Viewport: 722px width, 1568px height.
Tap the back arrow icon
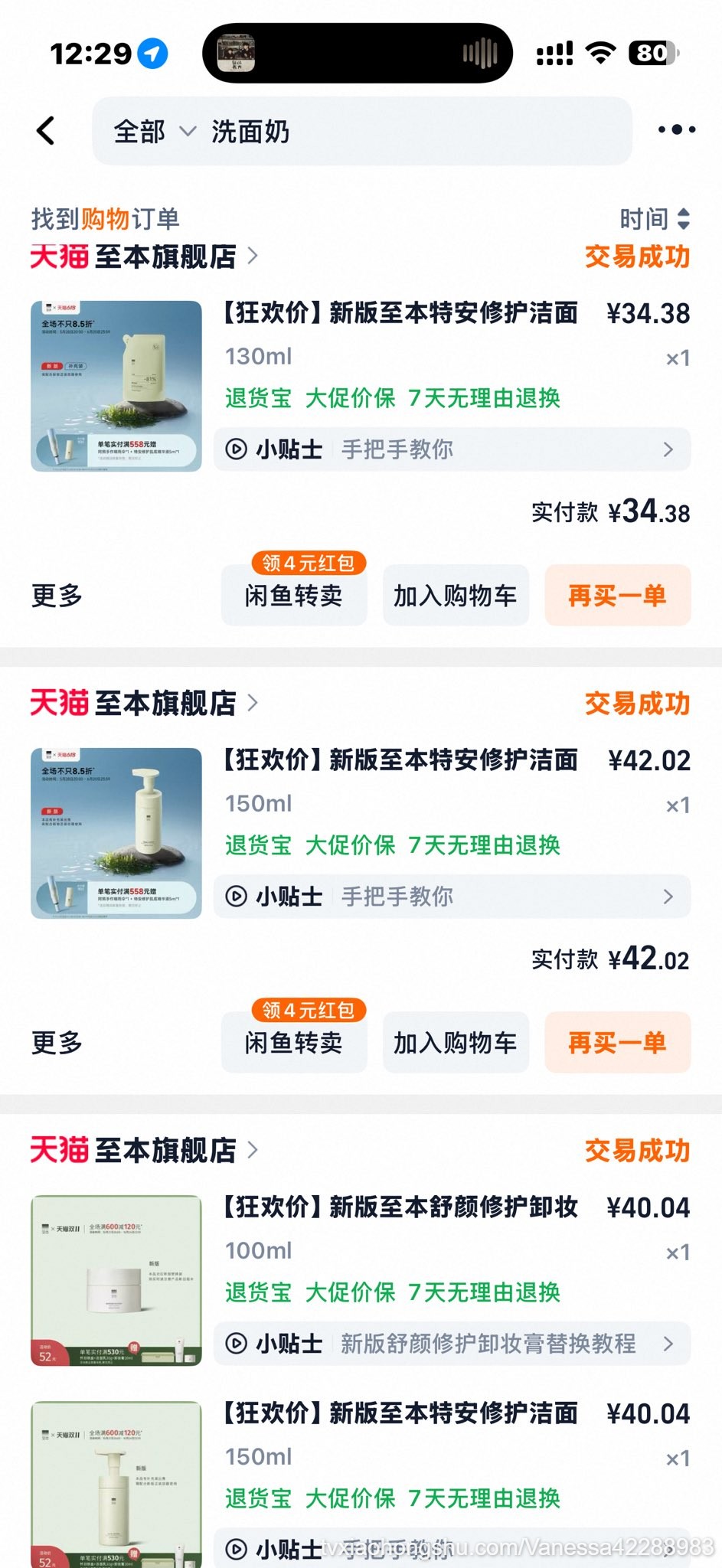click(46, 130)
